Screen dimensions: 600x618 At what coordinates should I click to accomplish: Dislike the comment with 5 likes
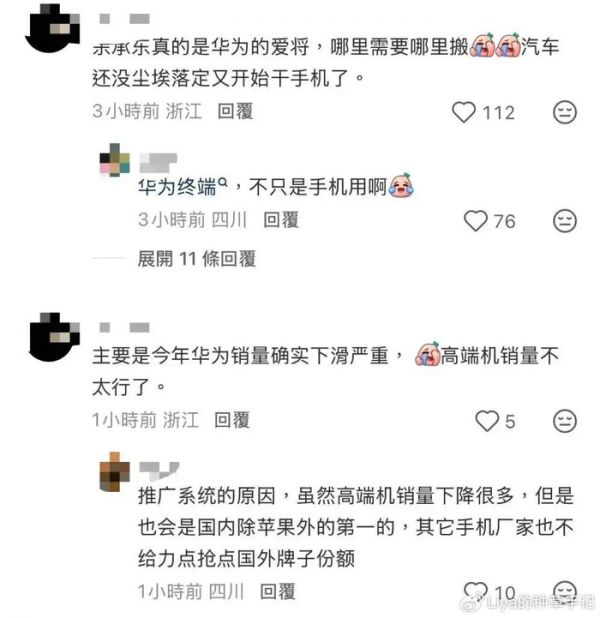click(565, 420)
